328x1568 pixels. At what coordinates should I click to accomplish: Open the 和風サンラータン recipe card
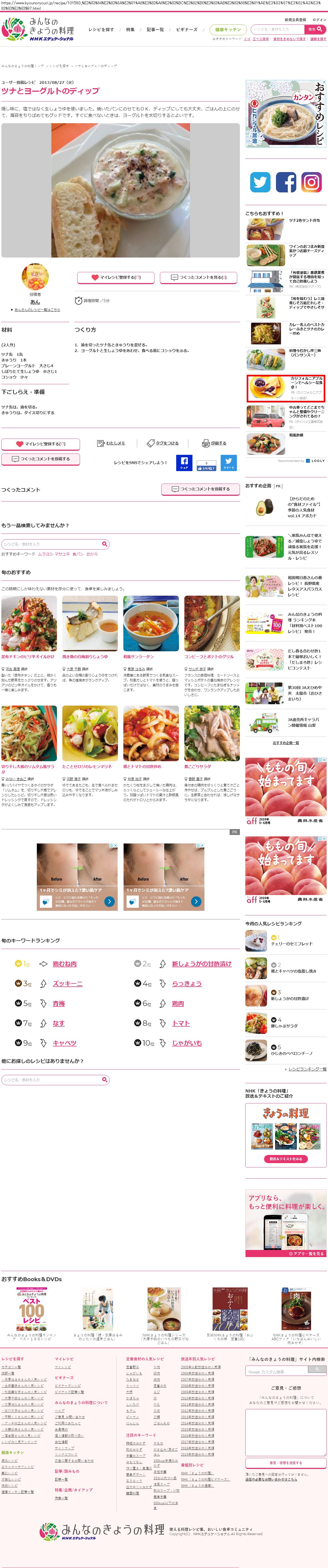click(x=151, y=624)
